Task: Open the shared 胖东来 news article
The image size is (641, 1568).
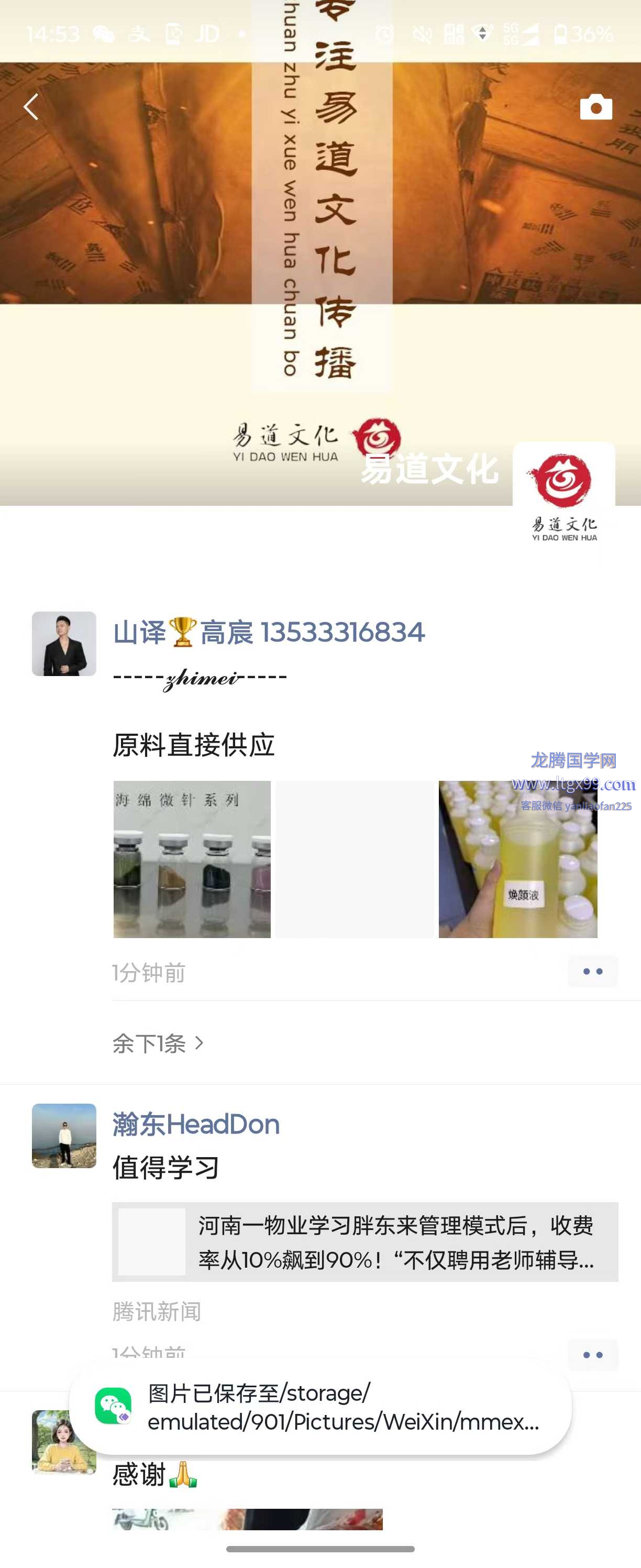Action: [365, 1242]
